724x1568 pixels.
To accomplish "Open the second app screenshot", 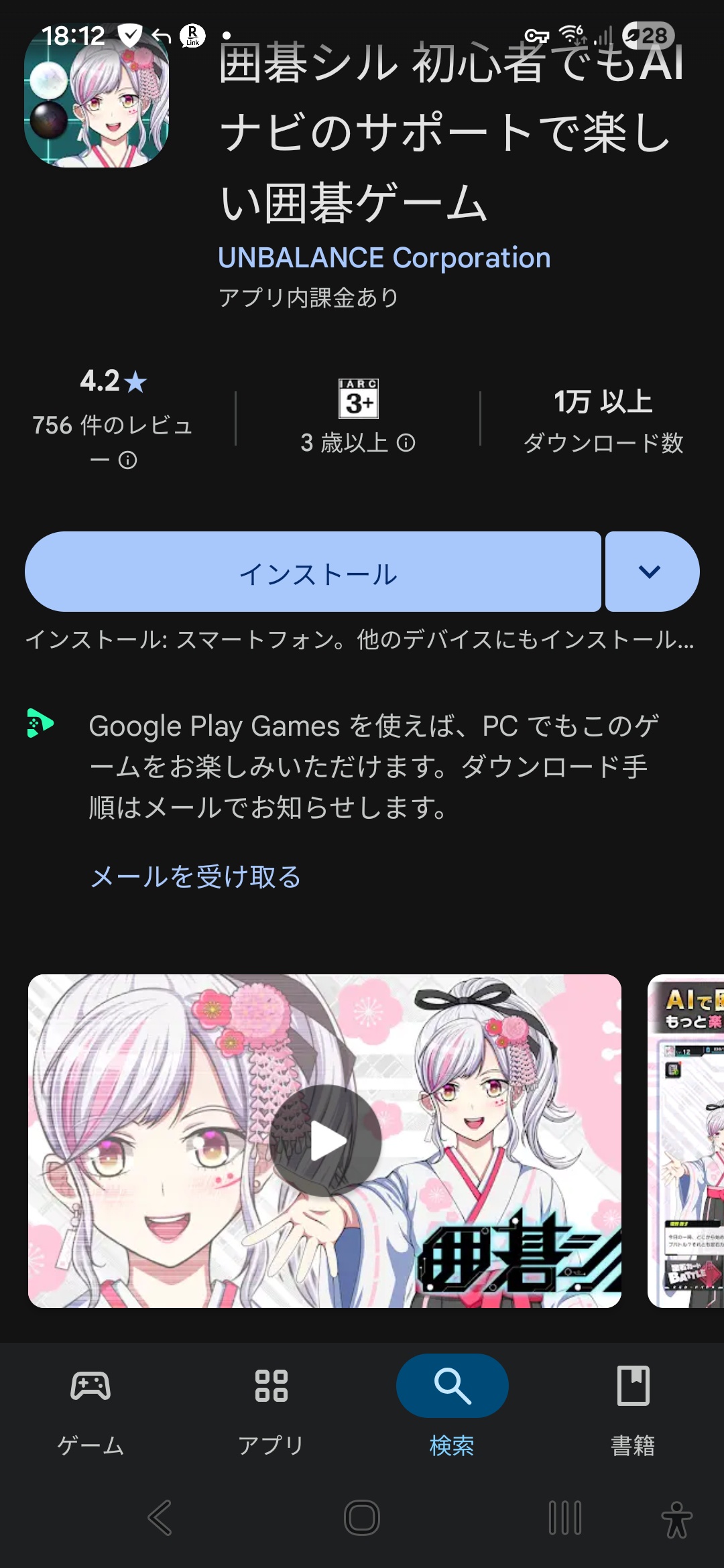I will (x=686, y=1140).
